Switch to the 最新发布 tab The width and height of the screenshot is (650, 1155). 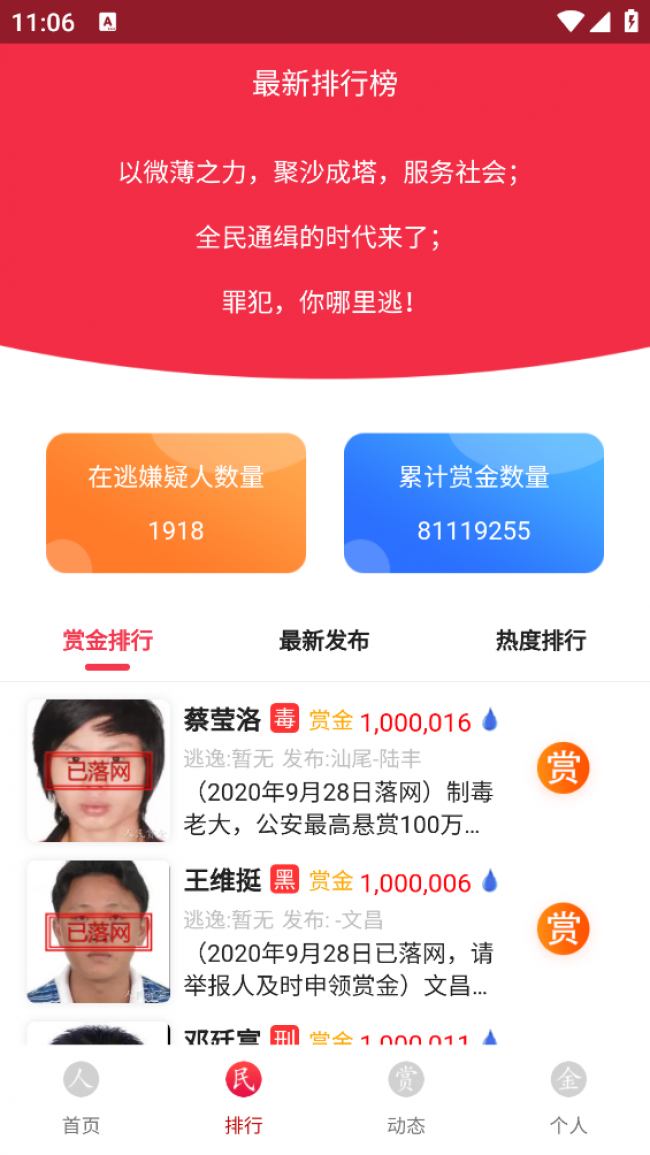324,641
